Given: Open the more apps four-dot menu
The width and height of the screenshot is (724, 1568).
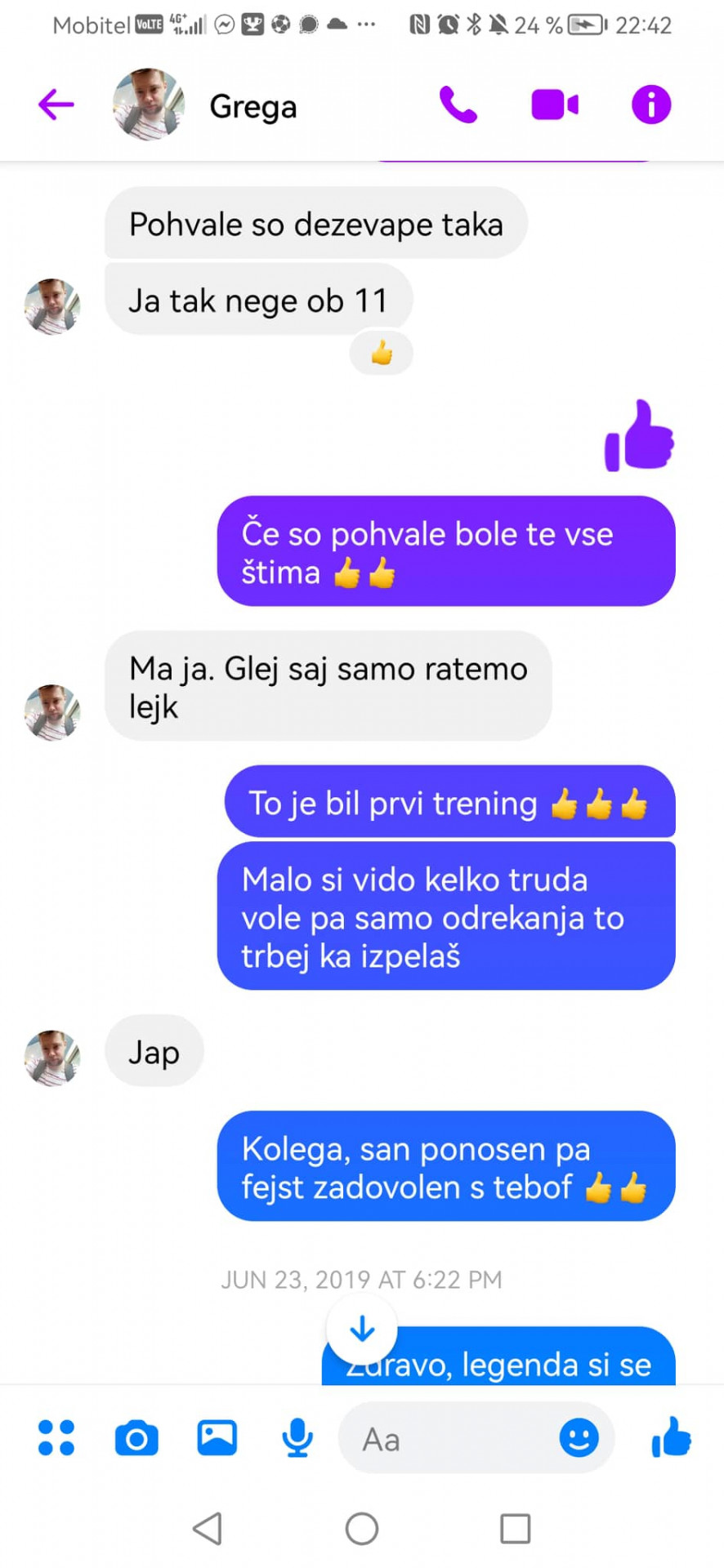Looking at the screenshot, I should click(x=56, y=1437).
